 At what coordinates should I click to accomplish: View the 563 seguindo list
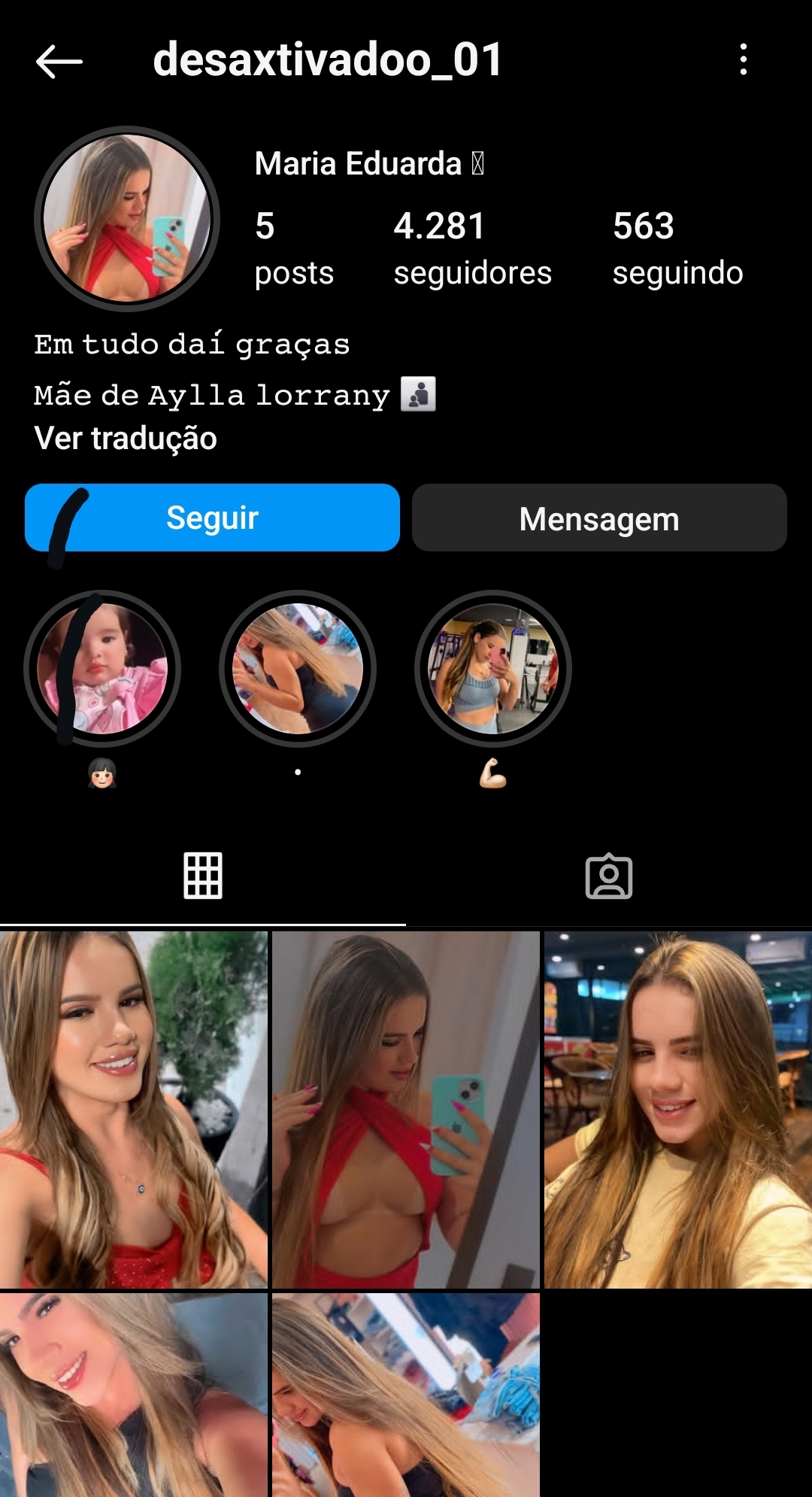point(677,248)
